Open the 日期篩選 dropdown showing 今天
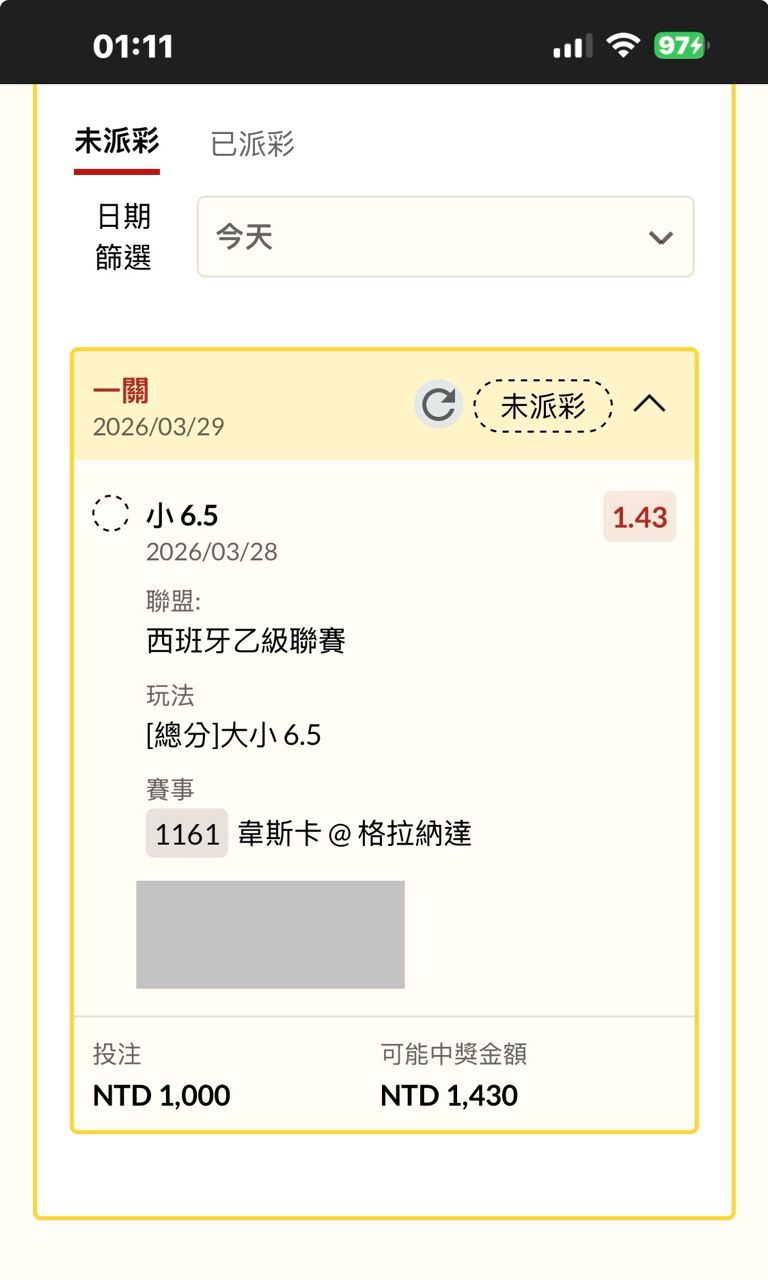The width and height of the screenshot is (768, 1280). (x=445, y=237)
